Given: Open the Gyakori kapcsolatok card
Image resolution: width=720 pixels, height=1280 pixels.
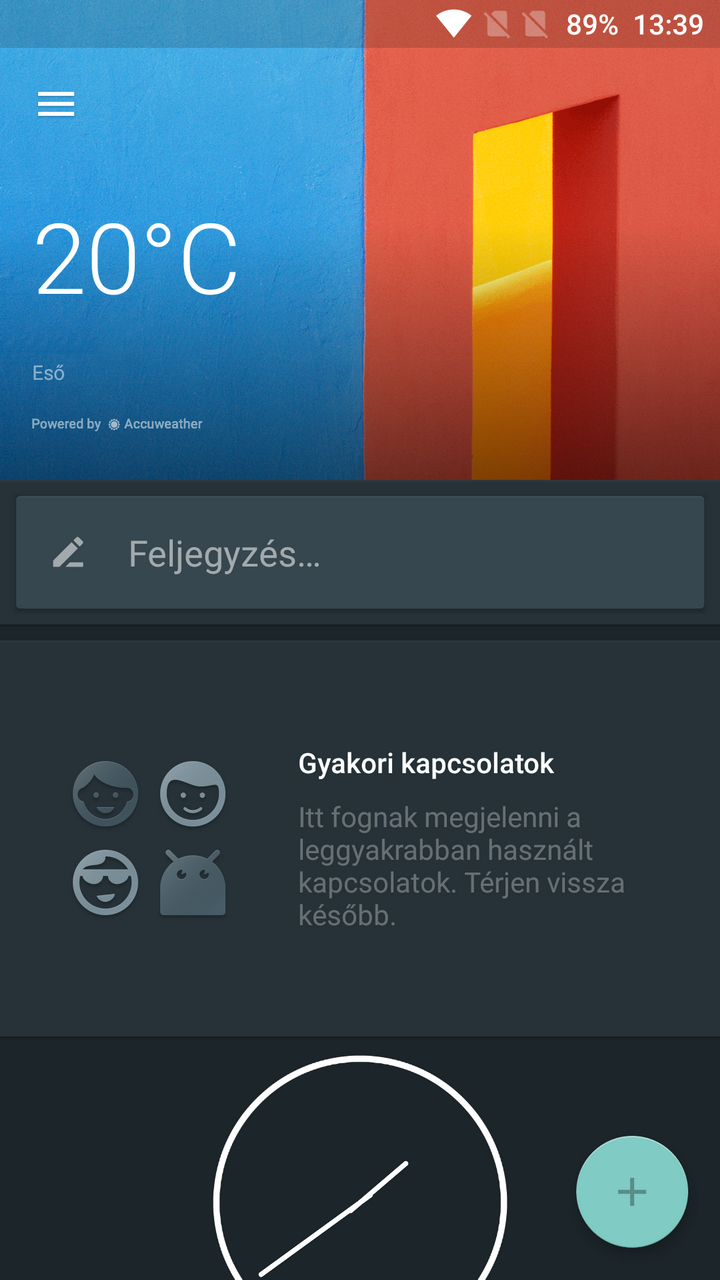Looking at the screenshot, I should click(360, 838).
